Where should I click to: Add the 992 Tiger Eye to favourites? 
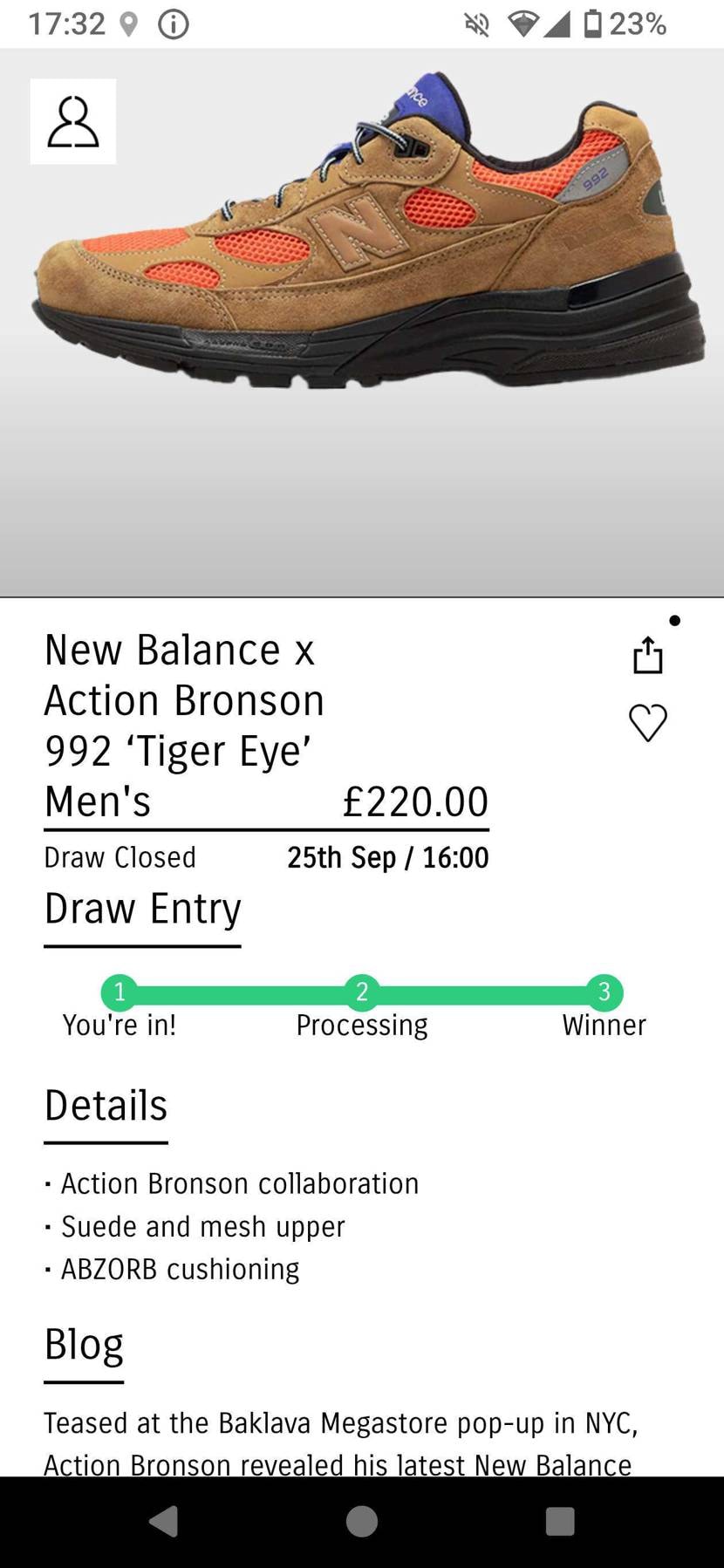click(648, 722)
